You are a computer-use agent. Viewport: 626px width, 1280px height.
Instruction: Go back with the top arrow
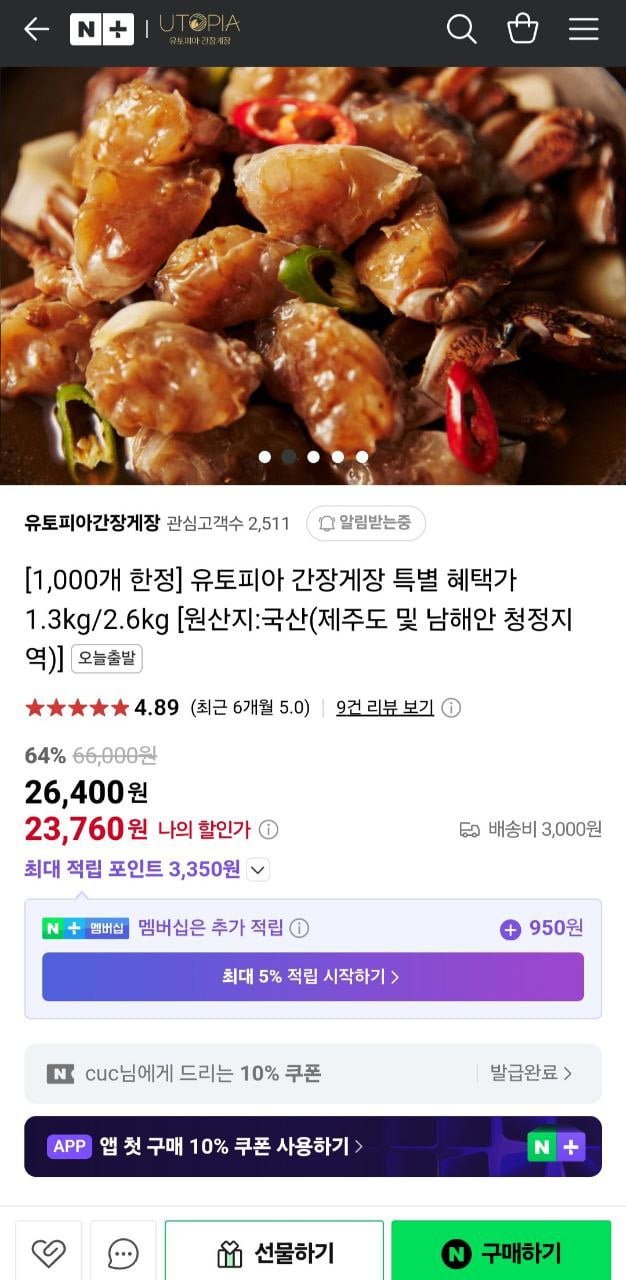coord(36,30)
